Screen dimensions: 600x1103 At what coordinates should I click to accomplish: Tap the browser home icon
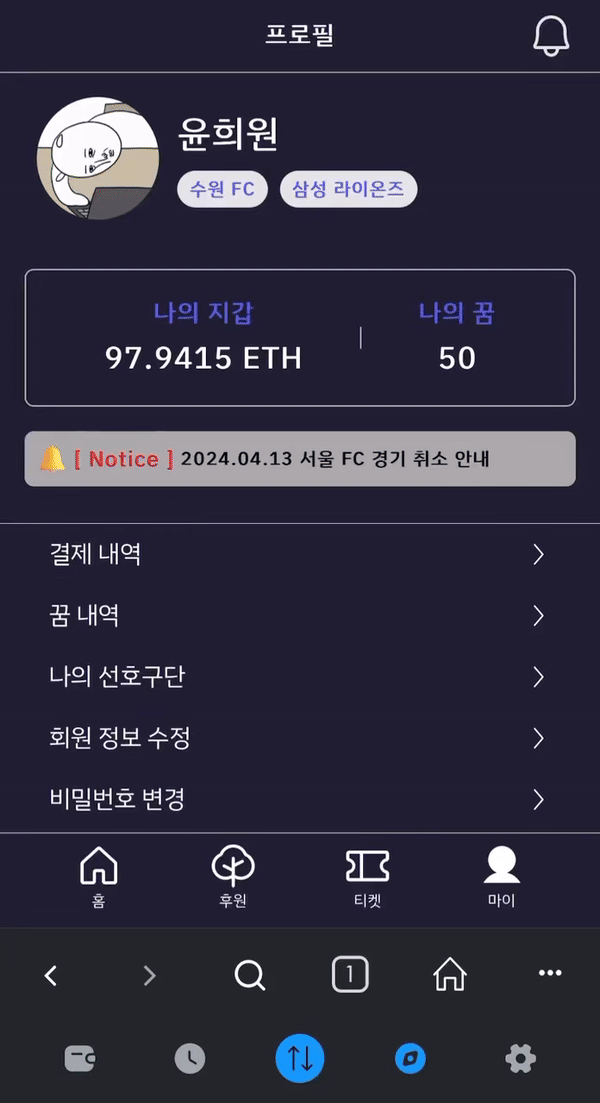450,975
